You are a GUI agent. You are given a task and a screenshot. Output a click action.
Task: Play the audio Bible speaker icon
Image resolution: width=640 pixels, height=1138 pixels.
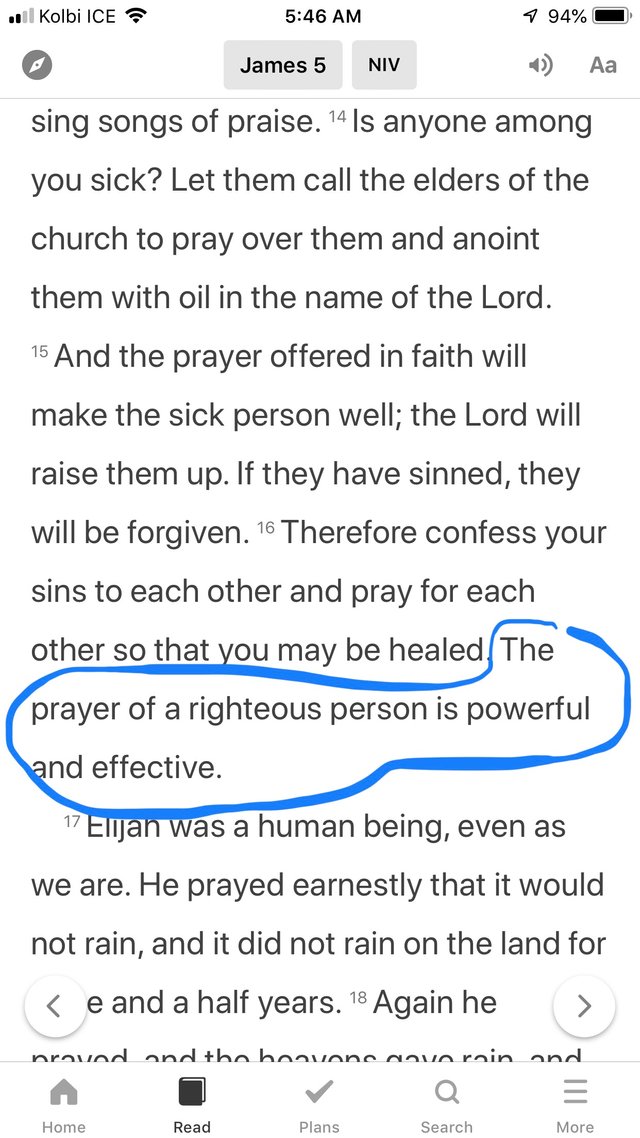point(541,65)
